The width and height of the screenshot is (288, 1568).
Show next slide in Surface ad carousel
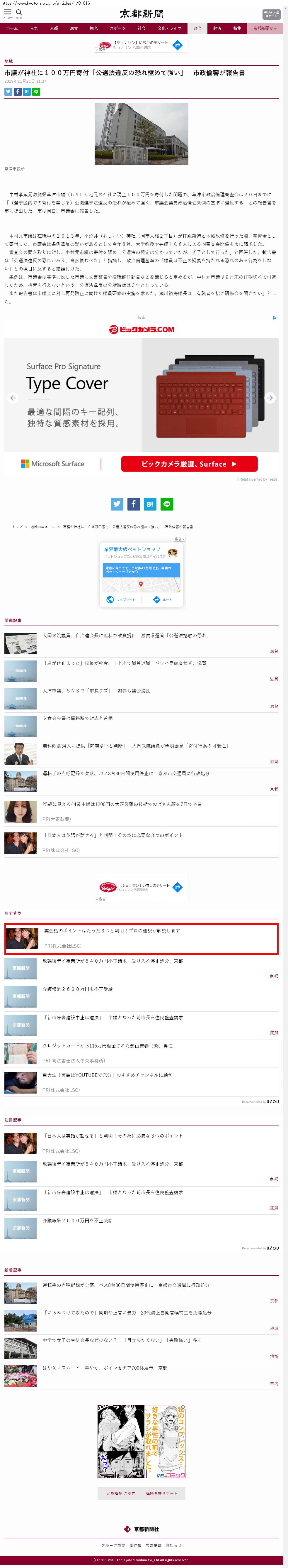pyautogui.click(x=270, y=398)
